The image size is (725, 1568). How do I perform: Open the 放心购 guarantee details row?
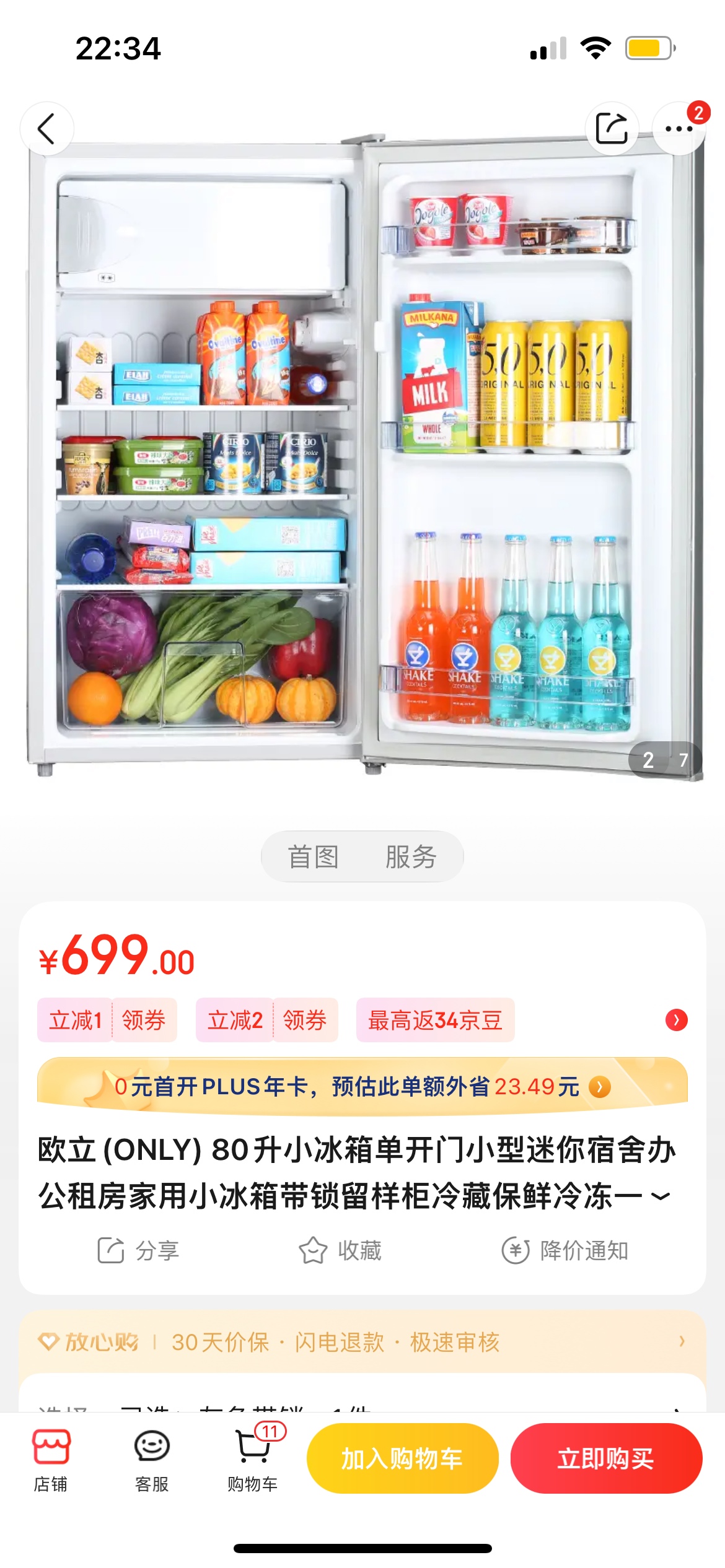click(362, 1342)
